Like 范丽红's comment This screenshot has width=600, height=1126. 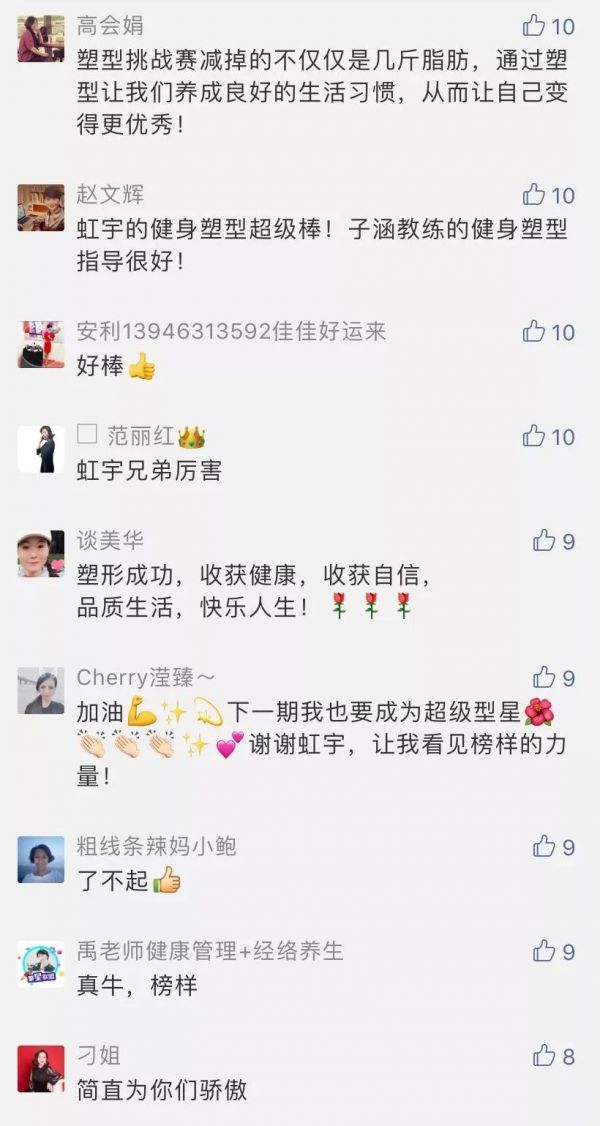pos(534,436)
